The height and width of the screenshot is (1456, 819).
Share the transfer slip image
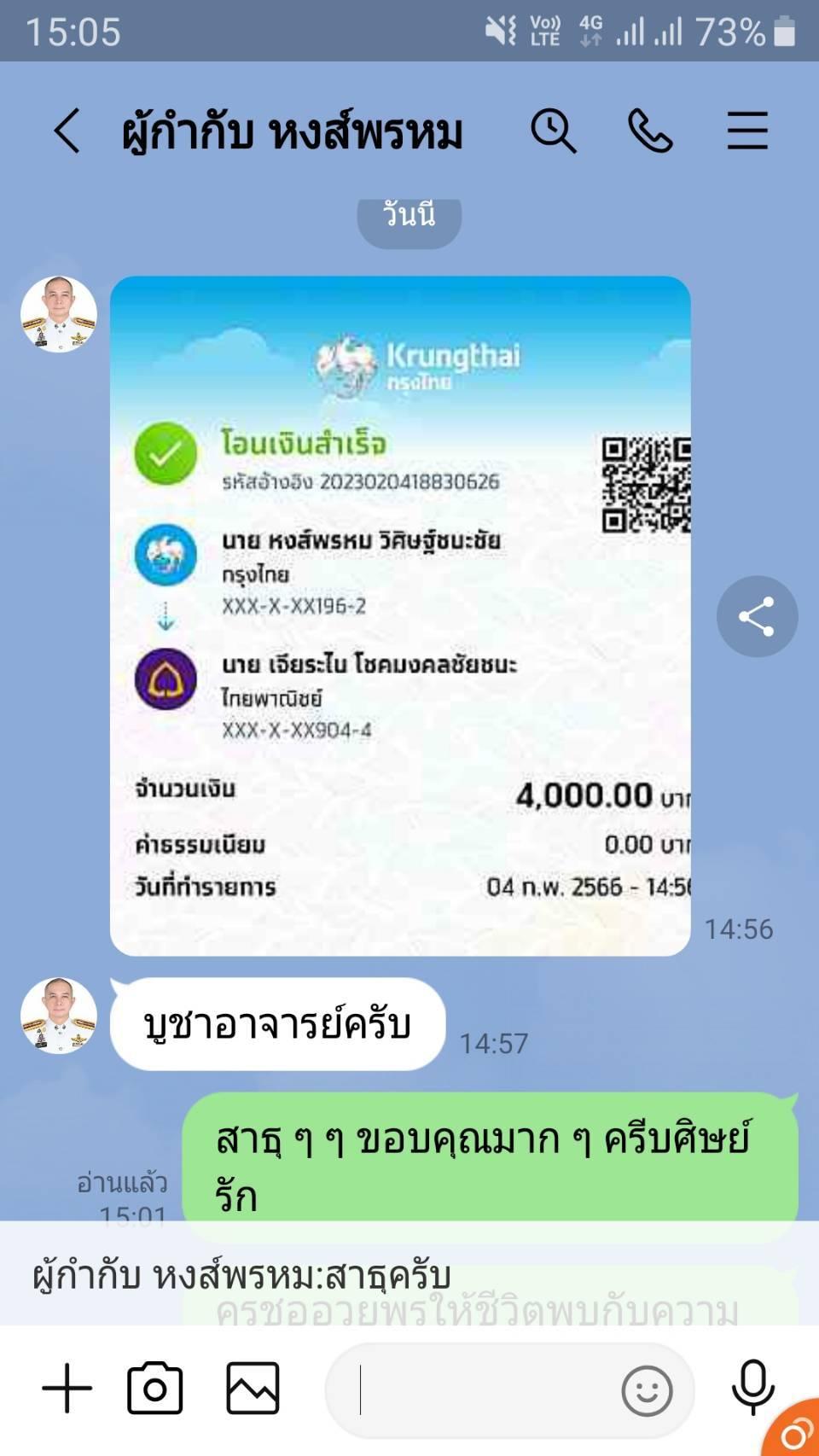click(x=757, y=616)
